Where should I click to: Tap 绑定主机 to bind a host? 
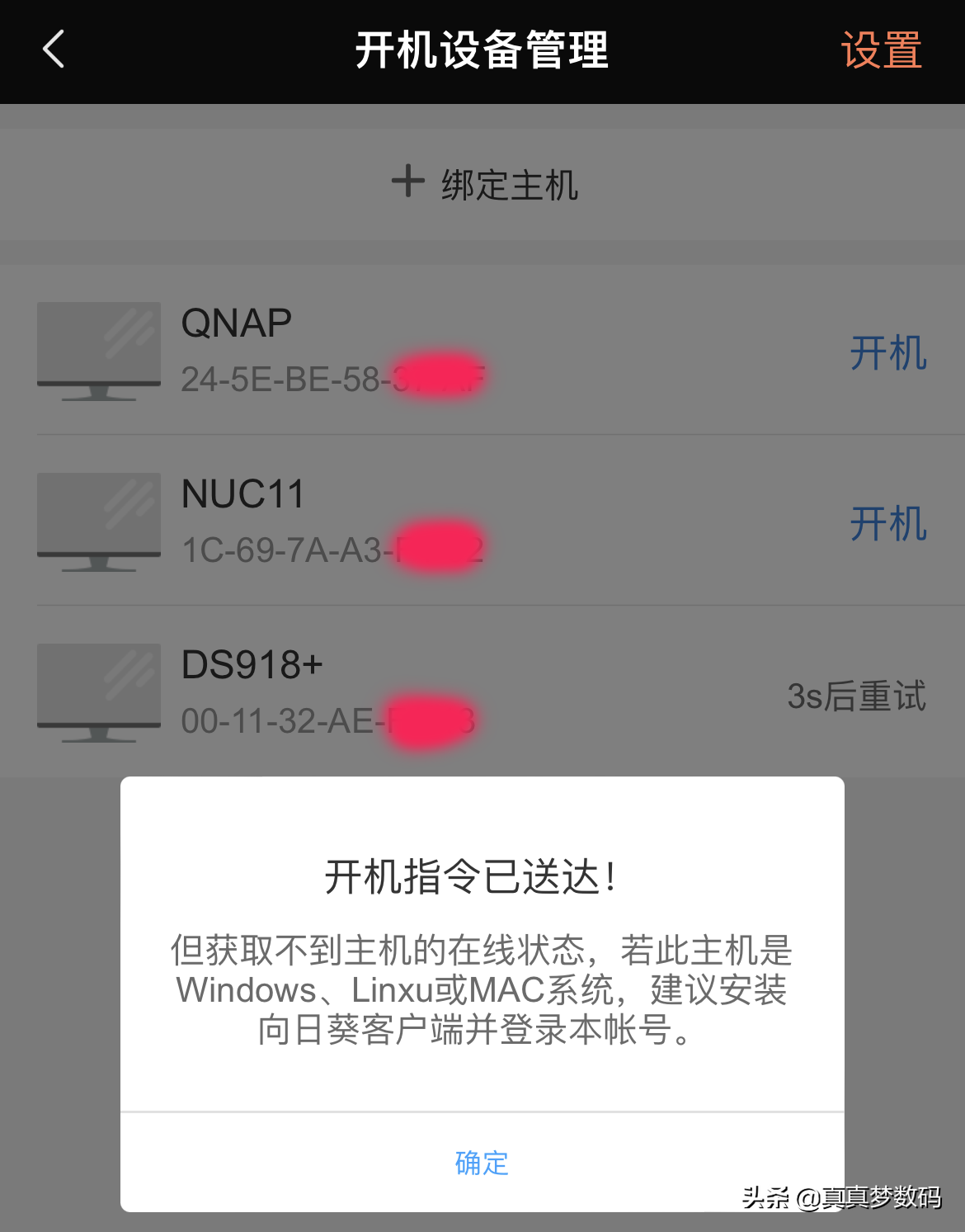(x=483, y=184)
